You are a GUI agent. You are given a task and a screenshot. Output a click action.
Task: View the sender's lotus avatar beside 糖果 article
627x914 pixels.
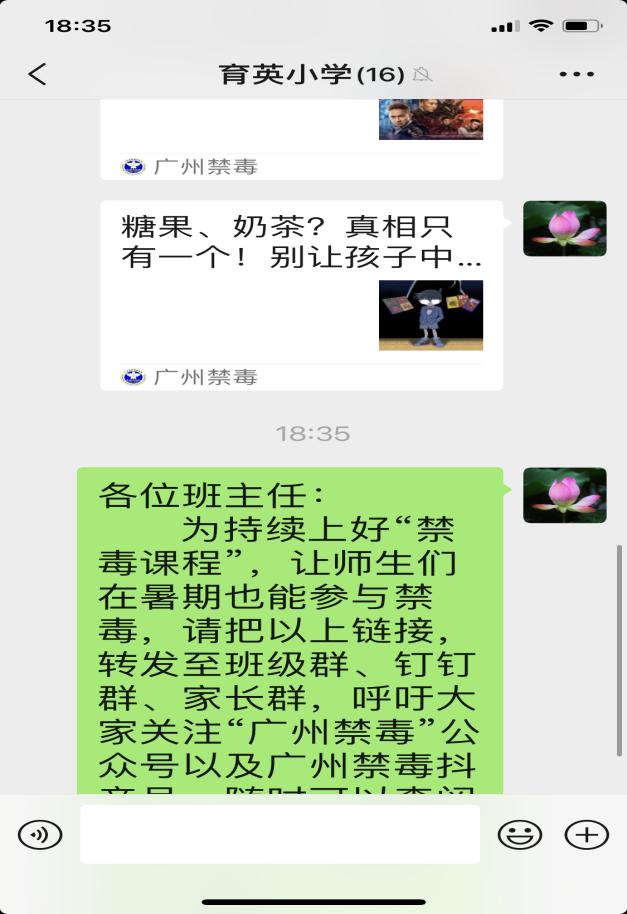tap(564, 229)
